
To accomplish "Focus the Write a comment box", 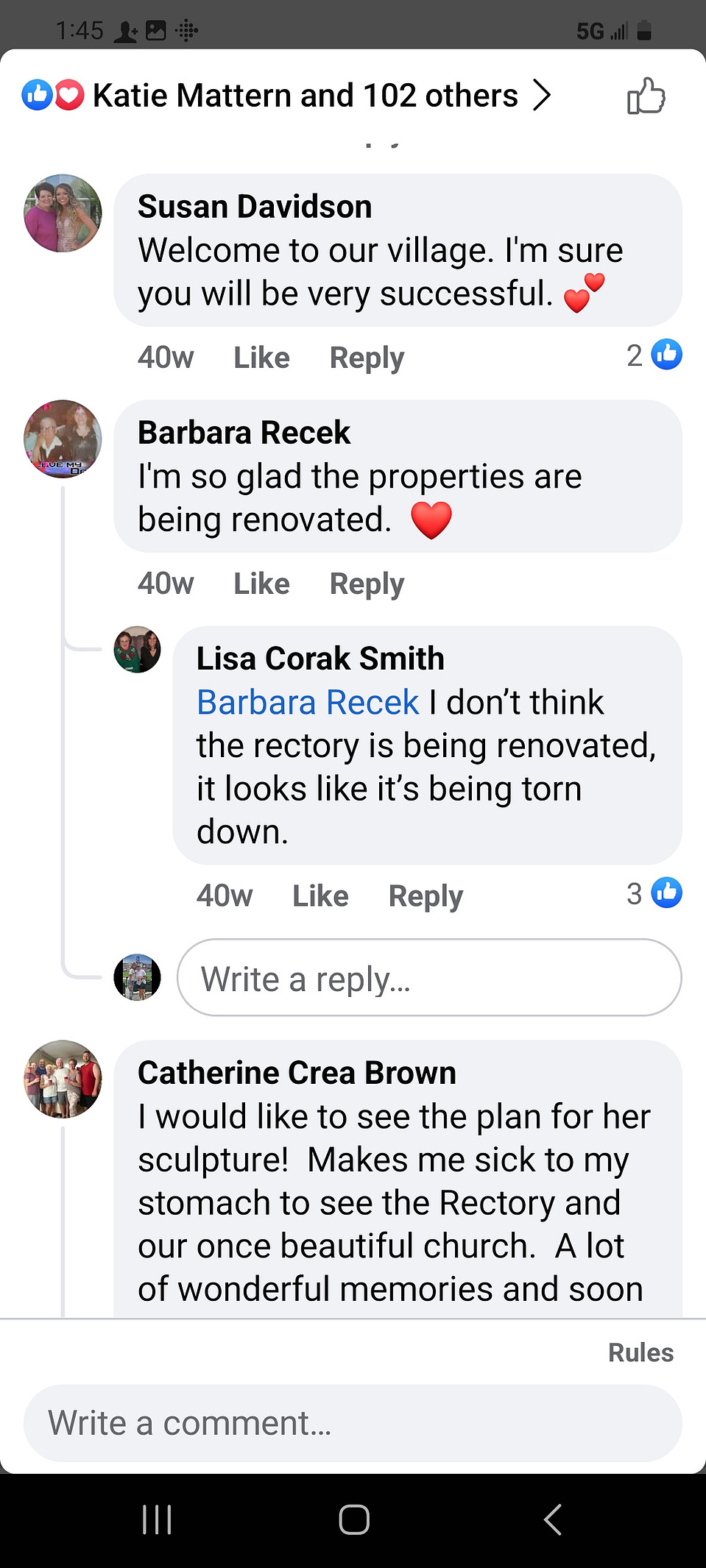I will click(x=352, y=1423).
